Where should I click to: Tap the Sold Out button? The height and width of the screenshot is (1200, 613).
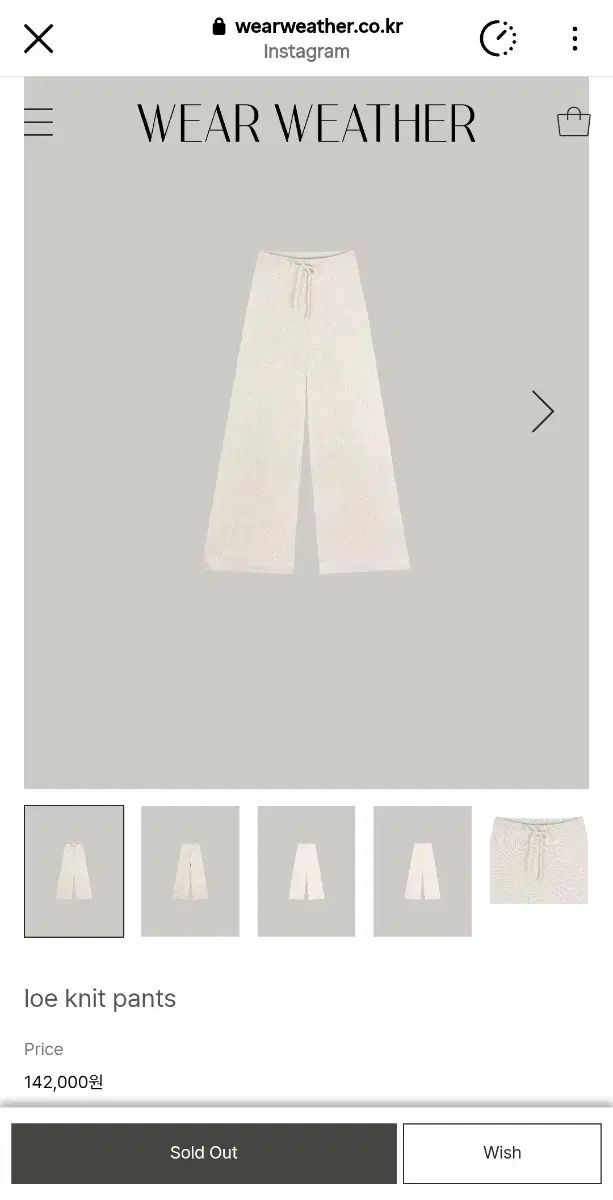click(204, 1153)
